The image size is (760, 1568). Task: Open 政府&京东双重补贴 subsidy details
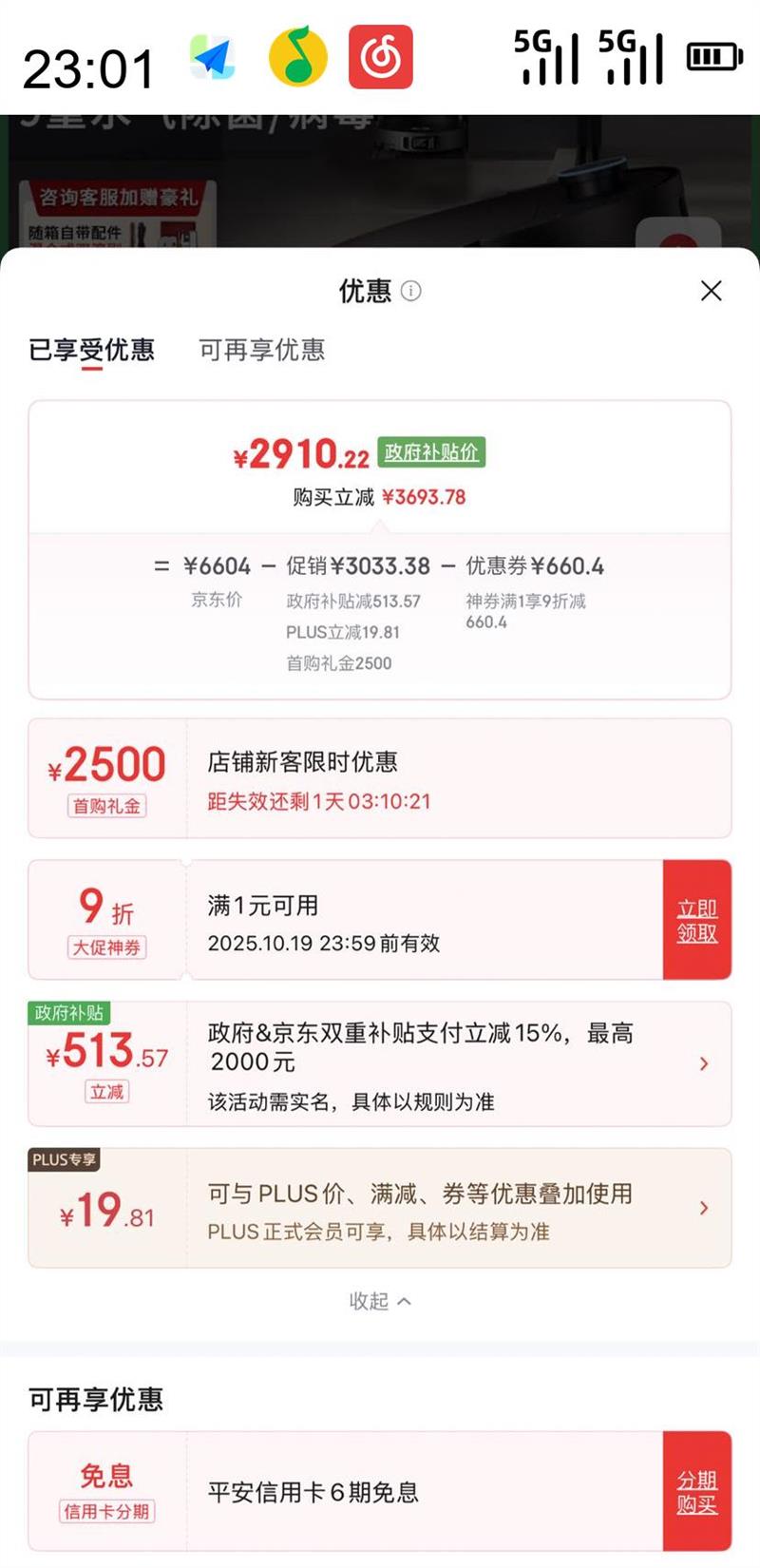click(704, 1063)
